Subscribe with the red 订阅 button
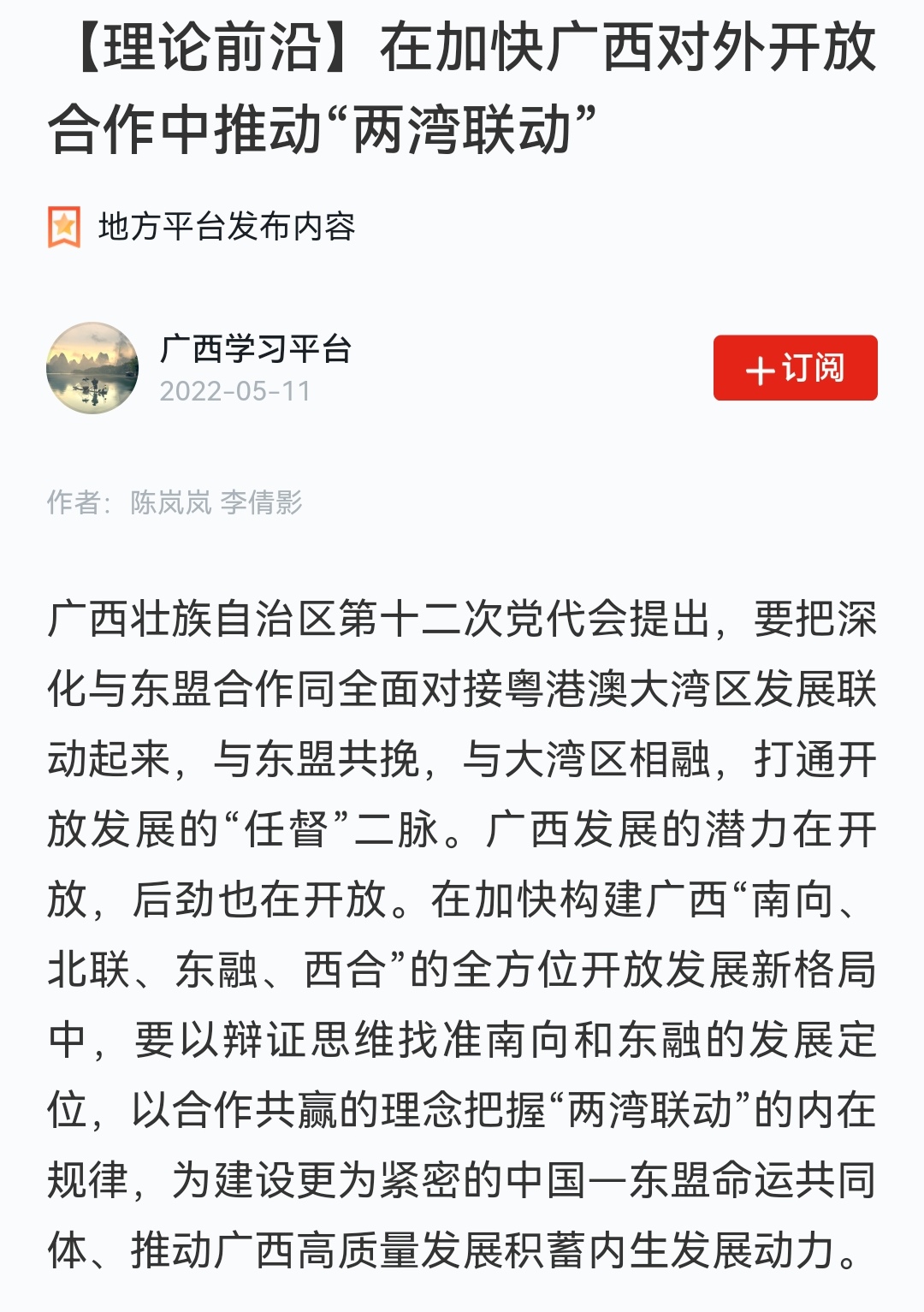 [x=795, y=368]
